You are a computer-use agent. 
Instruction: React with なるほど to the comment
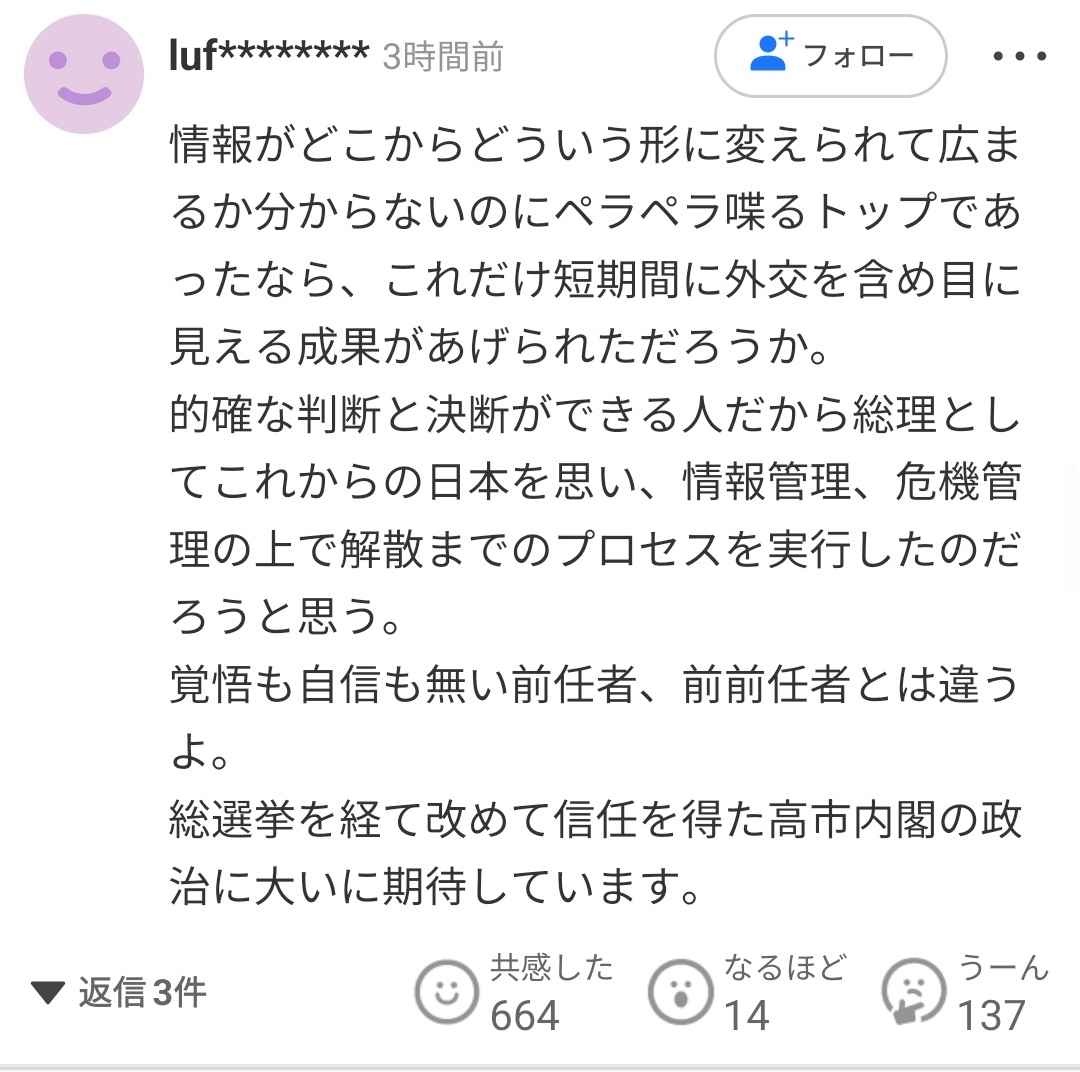679,993
